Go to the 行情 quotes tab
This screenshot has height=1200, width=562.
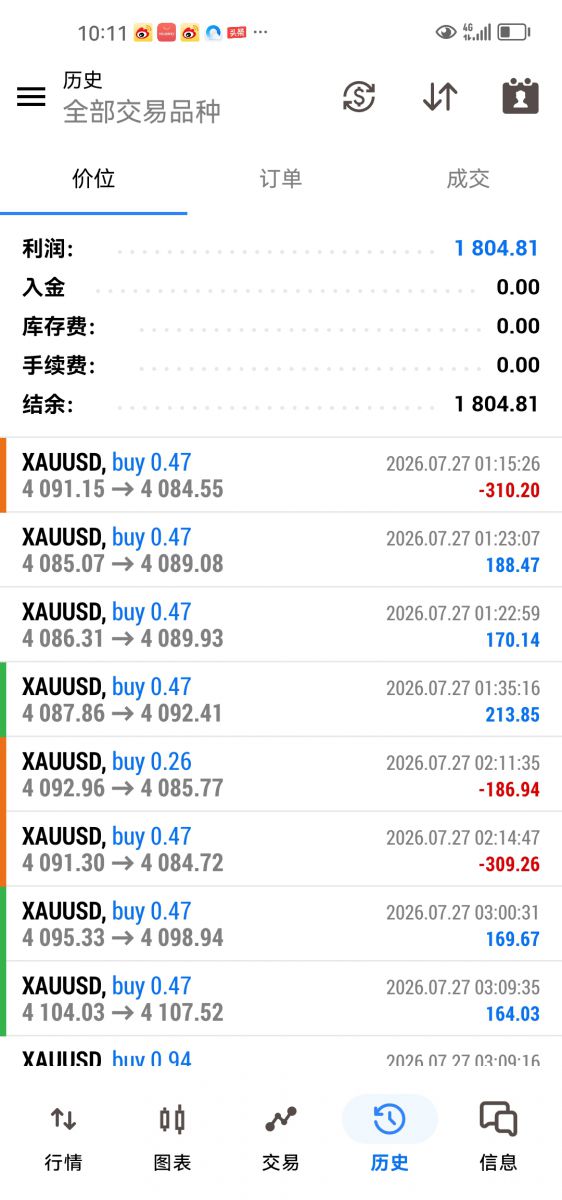63,1137
